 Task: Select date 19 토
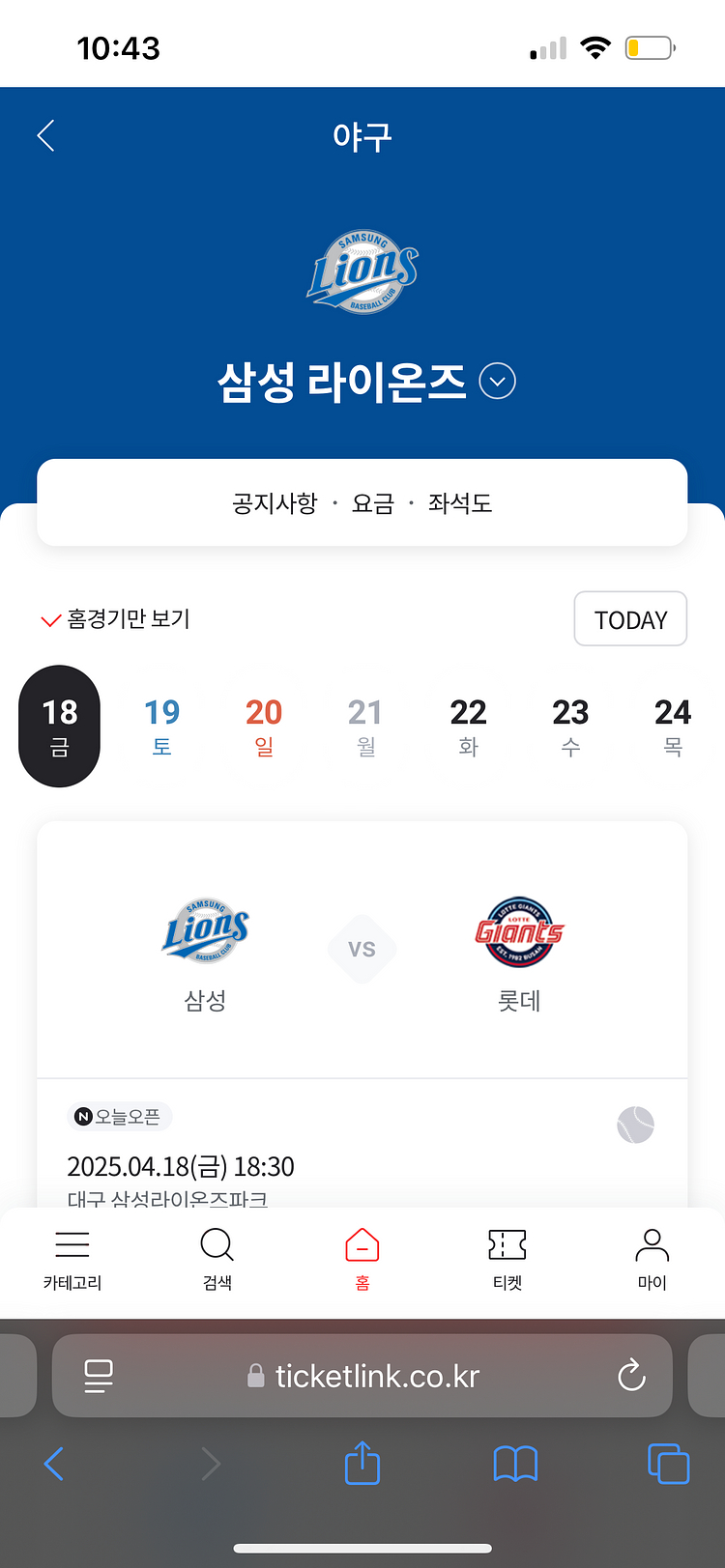[x=161, y=727]
